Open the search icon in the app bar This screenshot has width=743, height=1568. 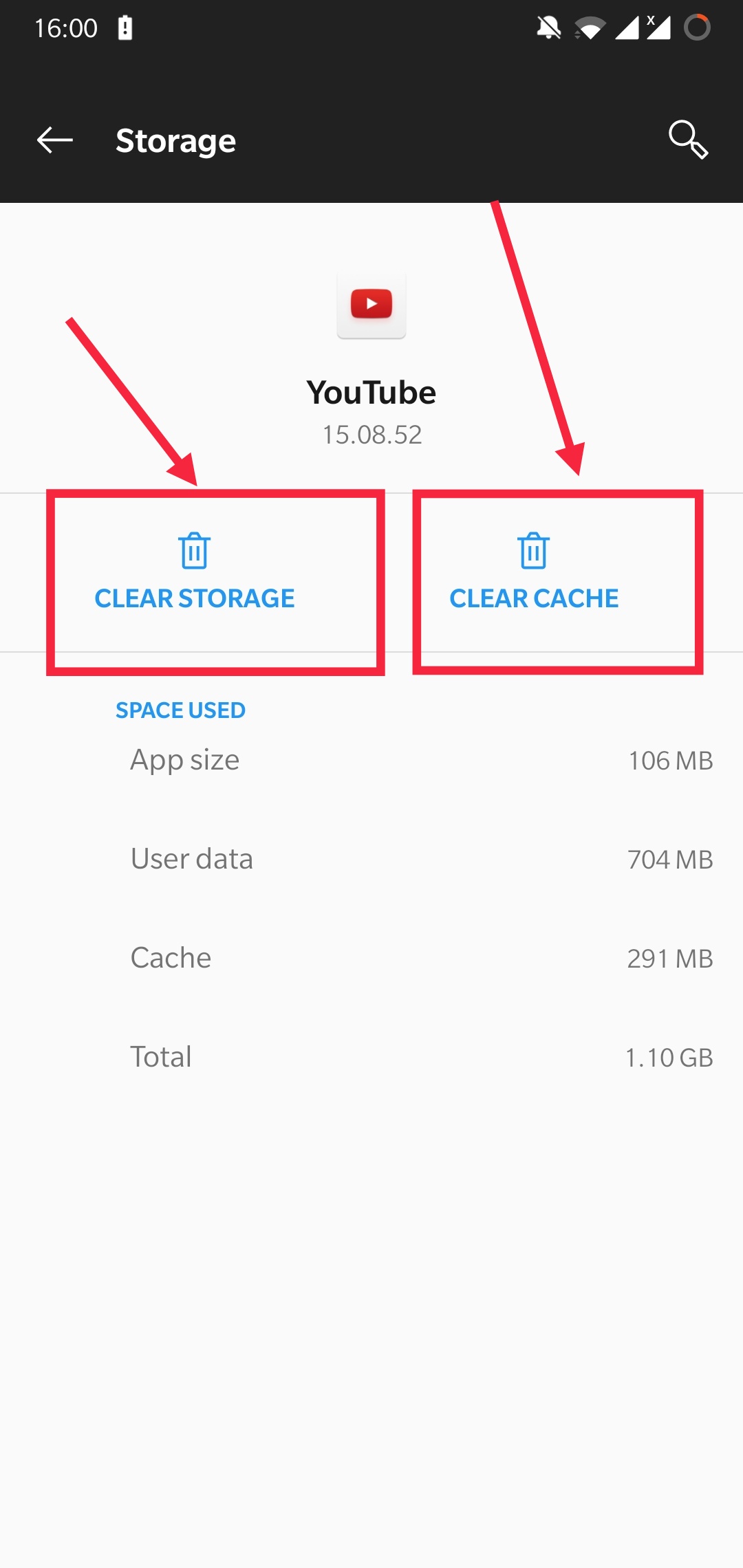(x=688, y=140)
